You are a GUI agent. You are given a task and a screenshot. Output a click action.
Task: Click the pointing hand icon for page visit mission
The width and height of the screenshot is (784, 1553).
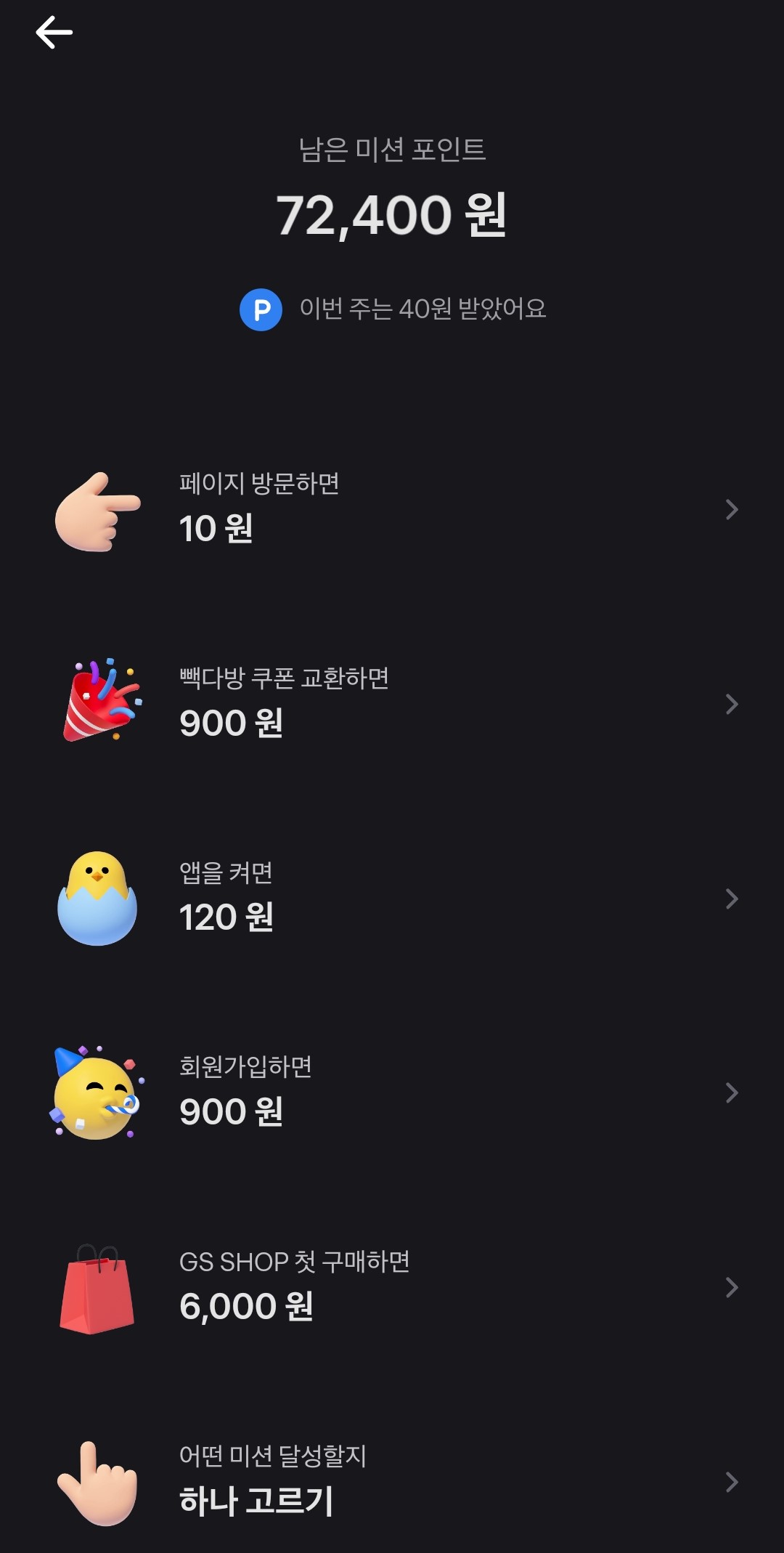pos(97,508)
